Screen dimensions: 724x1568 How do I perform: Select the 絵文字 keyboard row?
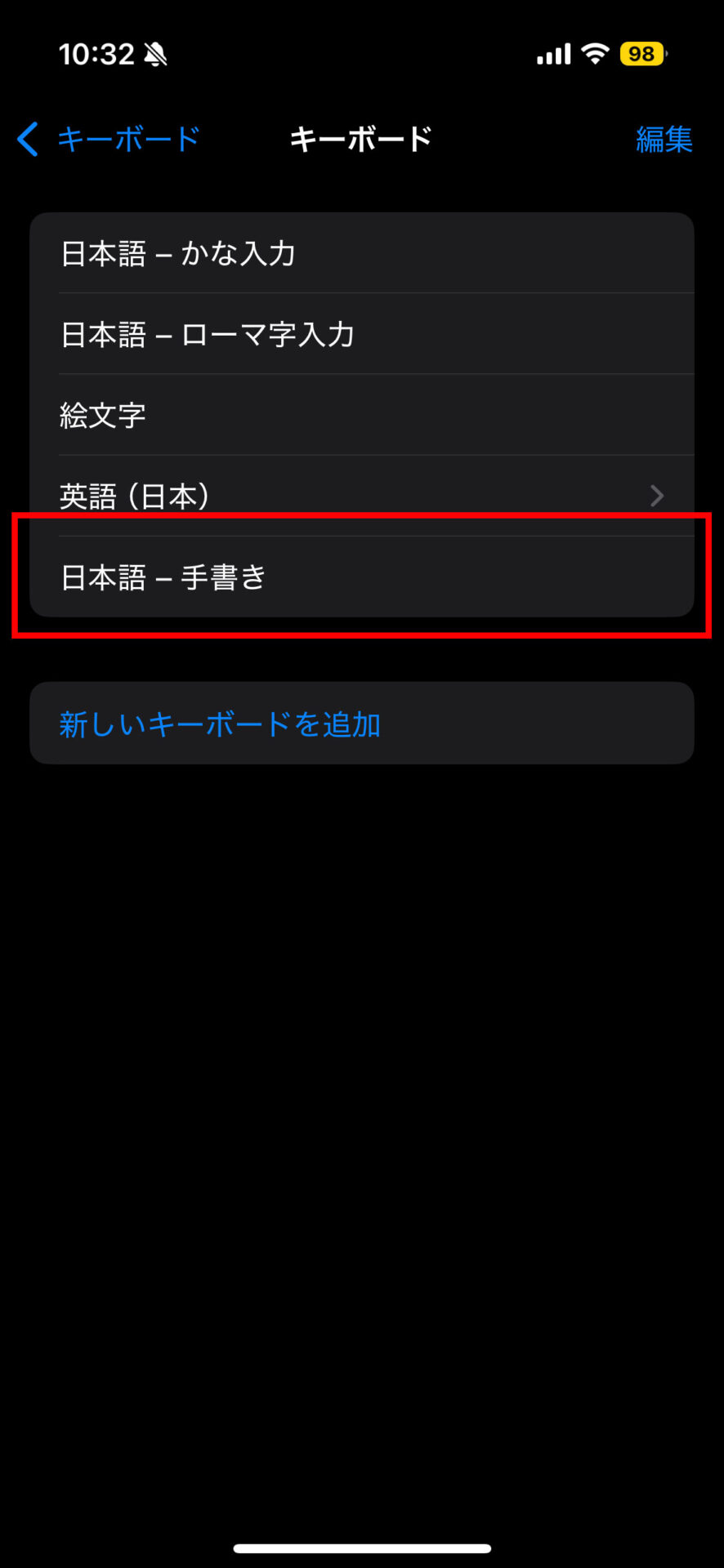point(362,415)
